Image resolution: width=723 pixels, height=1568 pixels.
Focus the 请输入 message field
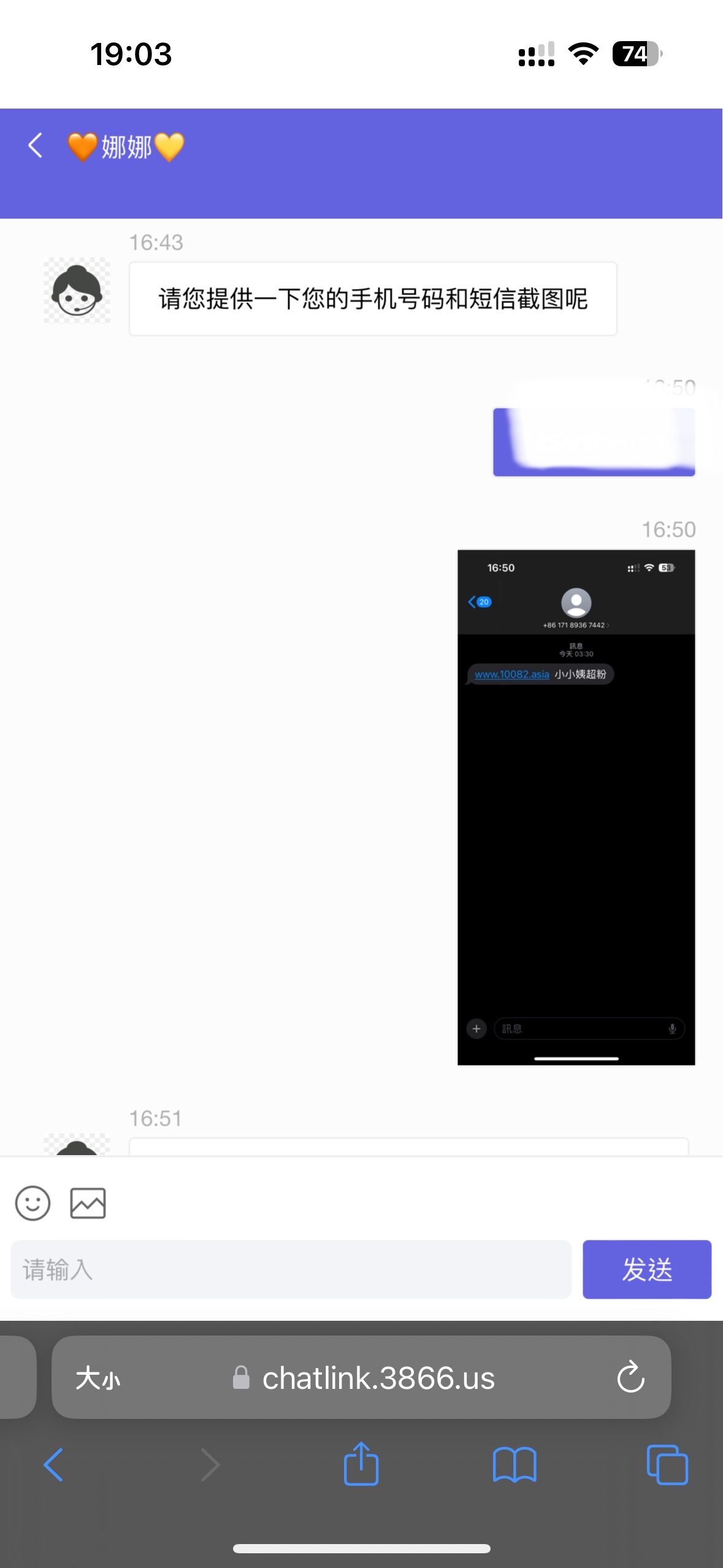(291, 1269)
